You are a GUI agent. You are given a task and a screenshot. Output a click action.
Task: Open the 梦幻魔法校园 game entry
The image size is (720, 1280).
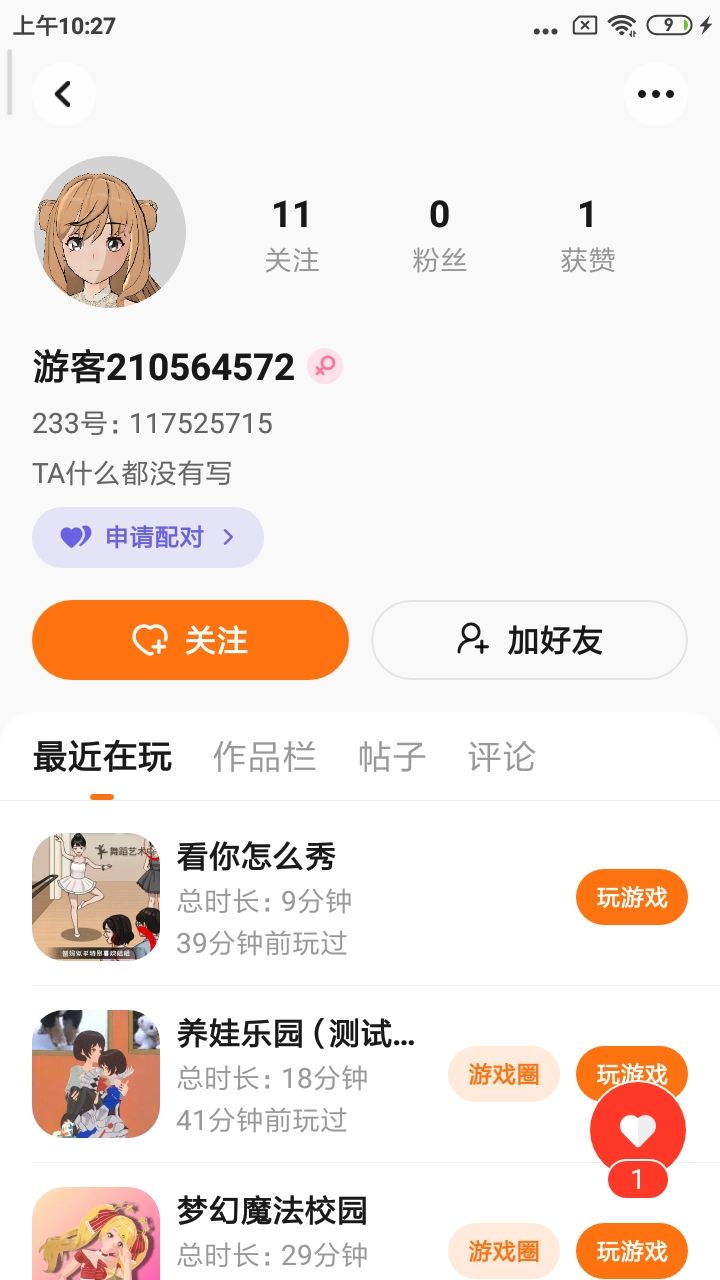point(272,1211)
